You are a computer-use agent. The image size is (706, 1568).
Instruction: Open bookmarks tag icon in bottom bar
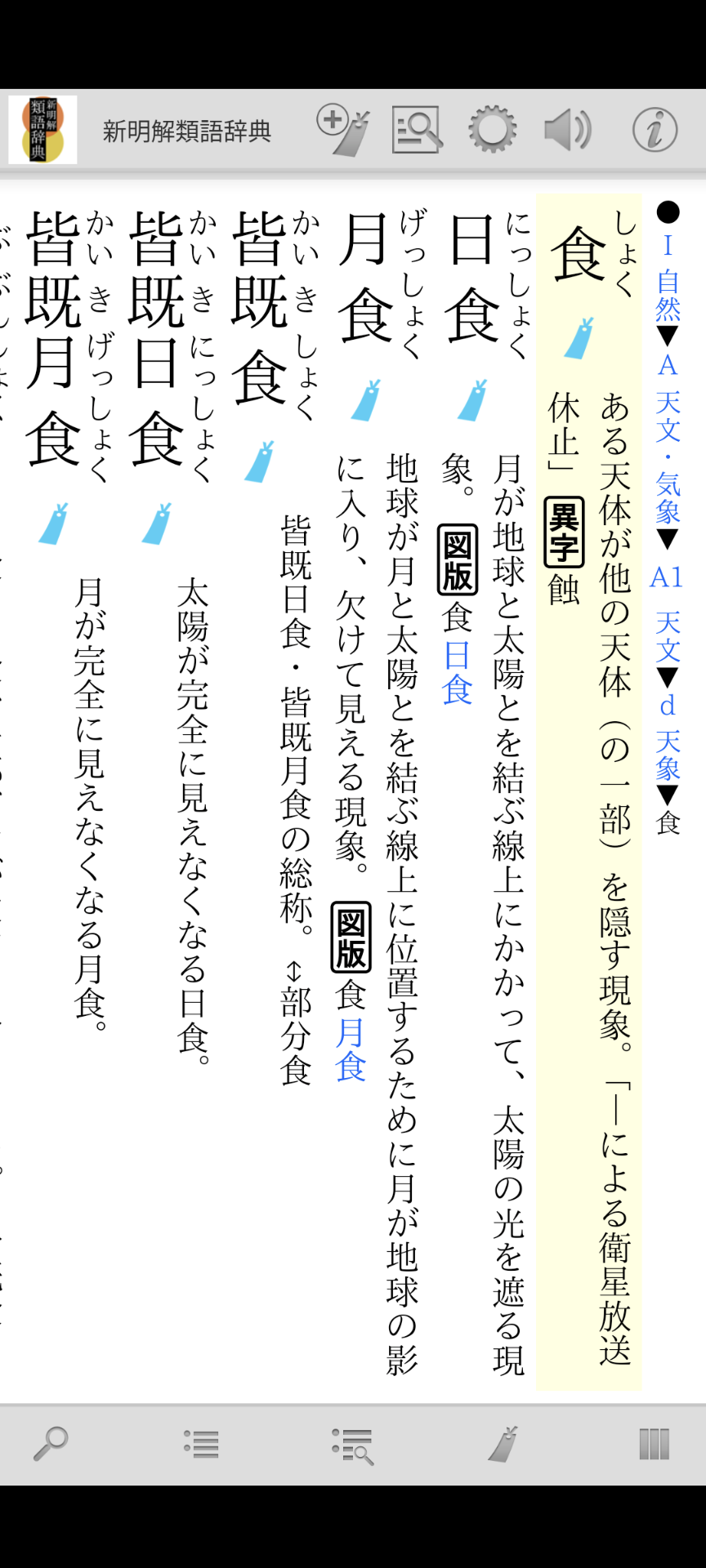(503, 1444)
